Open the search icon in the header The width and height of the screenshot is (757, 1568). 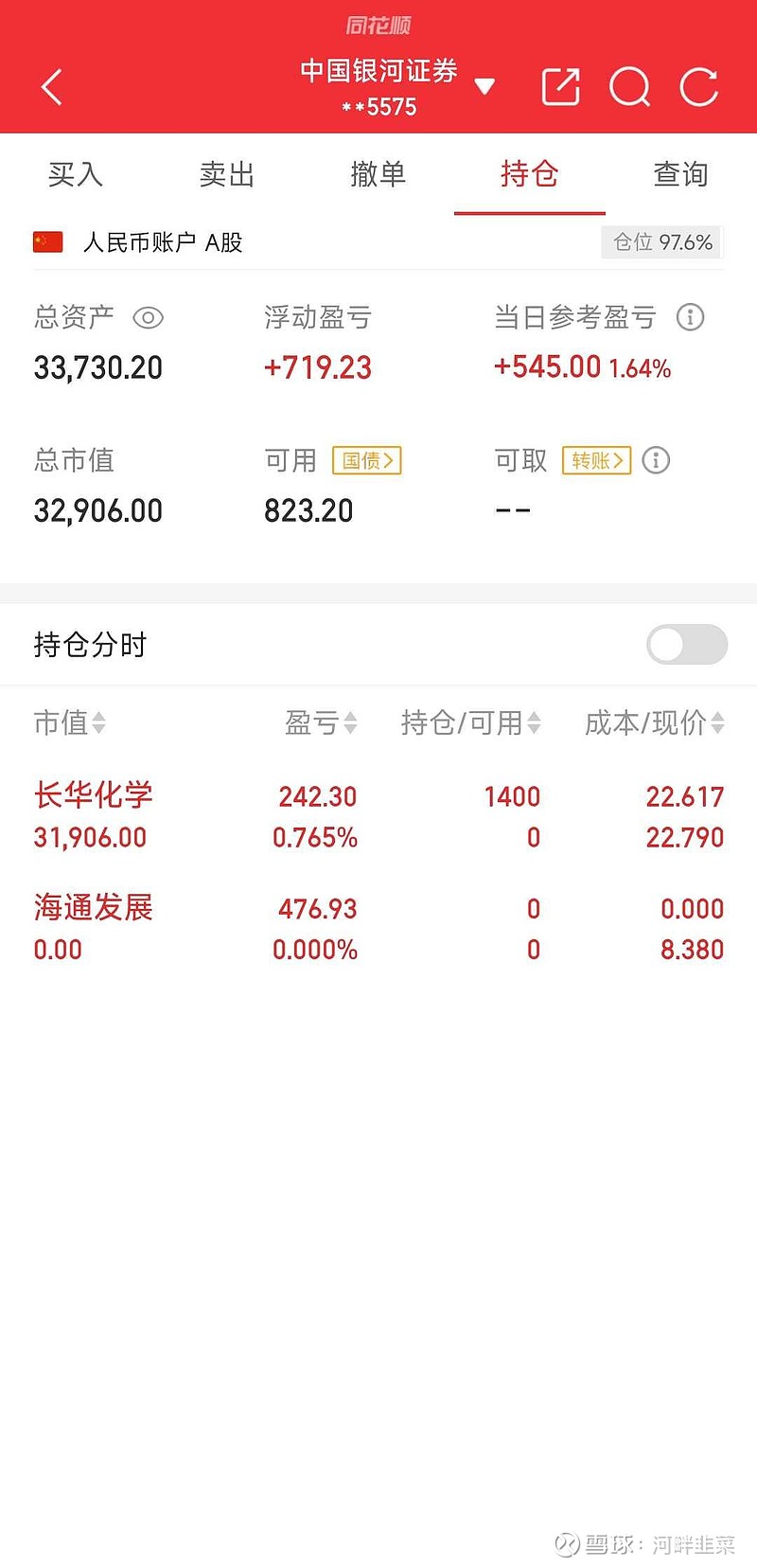[630, 87]
